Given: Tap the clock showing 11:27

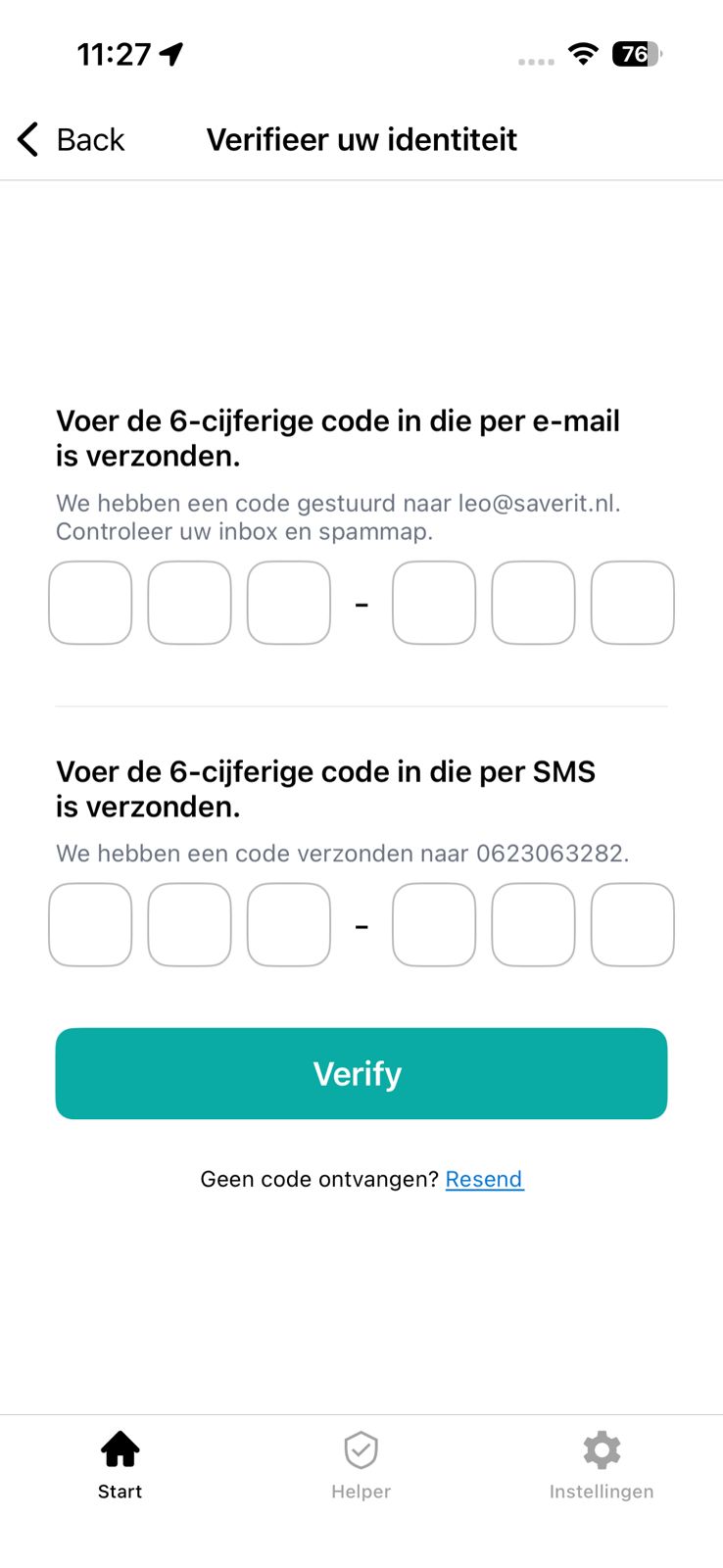Looking at the screenshot, I should point(116,54).
